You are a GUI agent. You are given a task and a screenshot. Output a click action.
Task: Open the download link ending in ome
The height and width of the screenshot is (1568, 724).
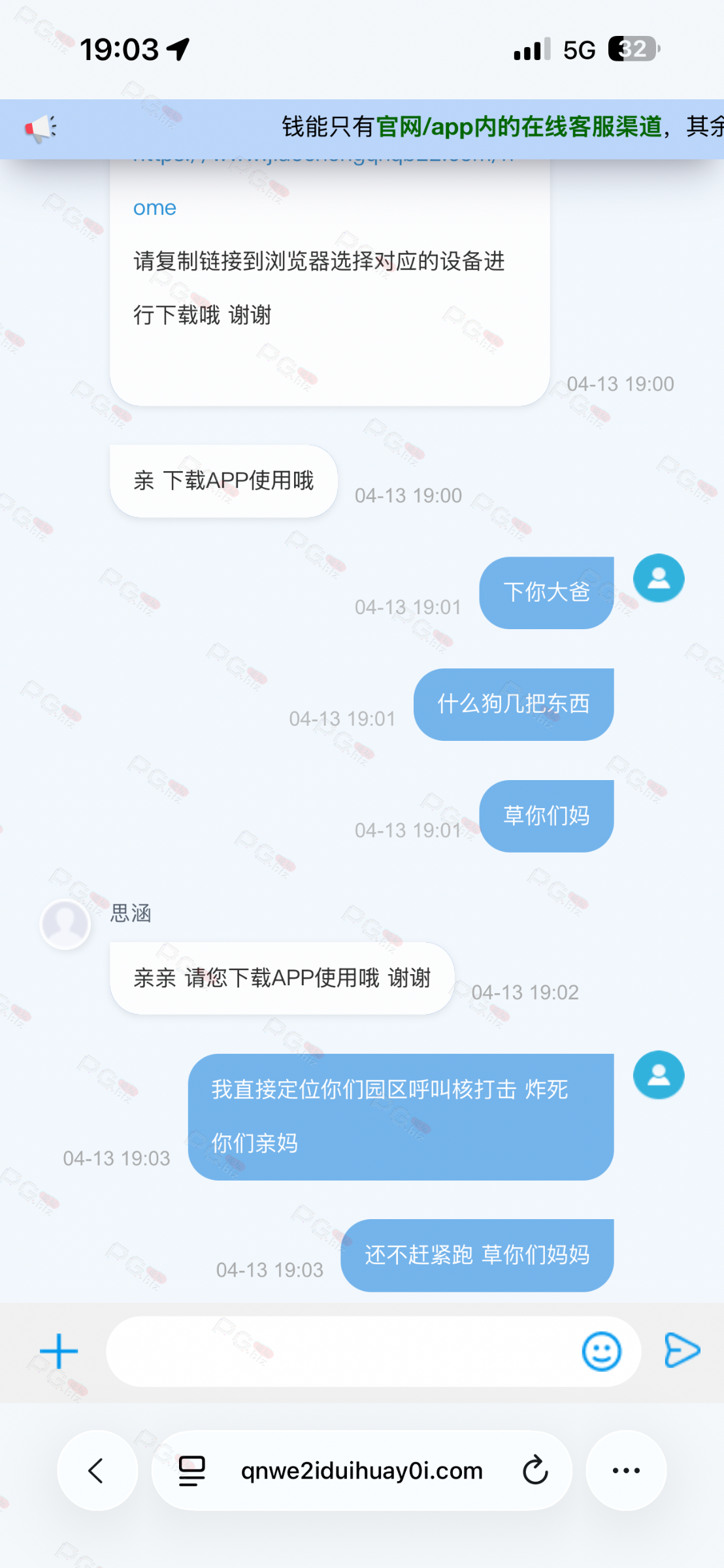click(x=155, y=208)
